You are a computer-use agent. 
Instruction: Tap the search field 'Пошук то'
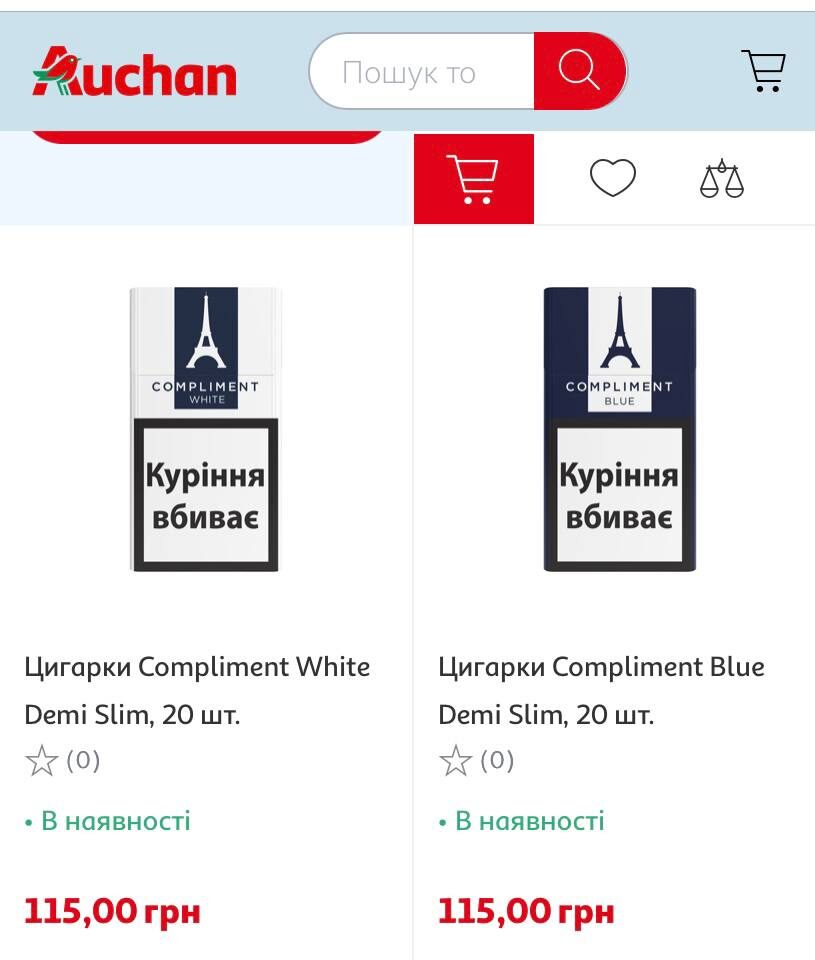[420, 72]
